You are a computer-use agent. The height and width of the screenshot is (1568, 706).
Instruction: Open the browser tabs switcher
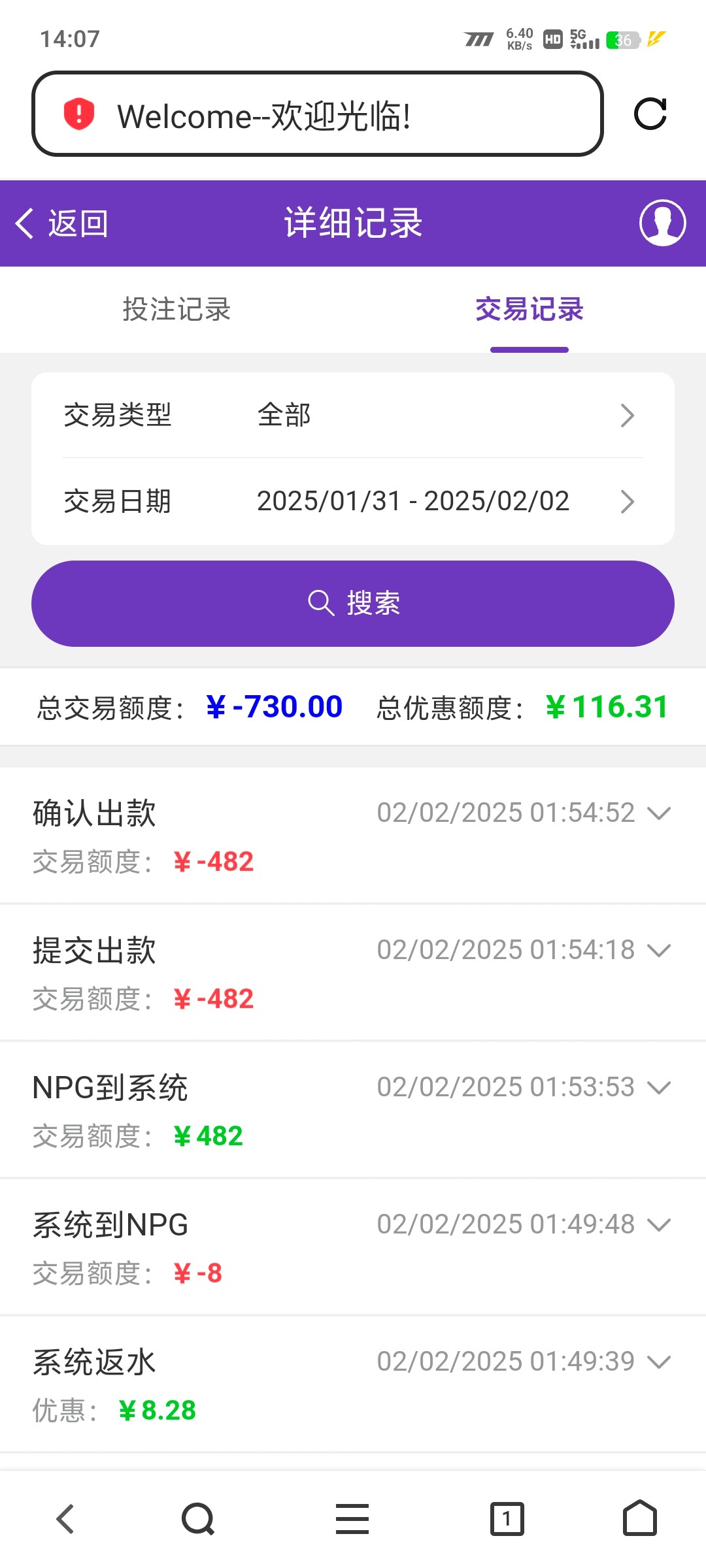point(507,1519)
